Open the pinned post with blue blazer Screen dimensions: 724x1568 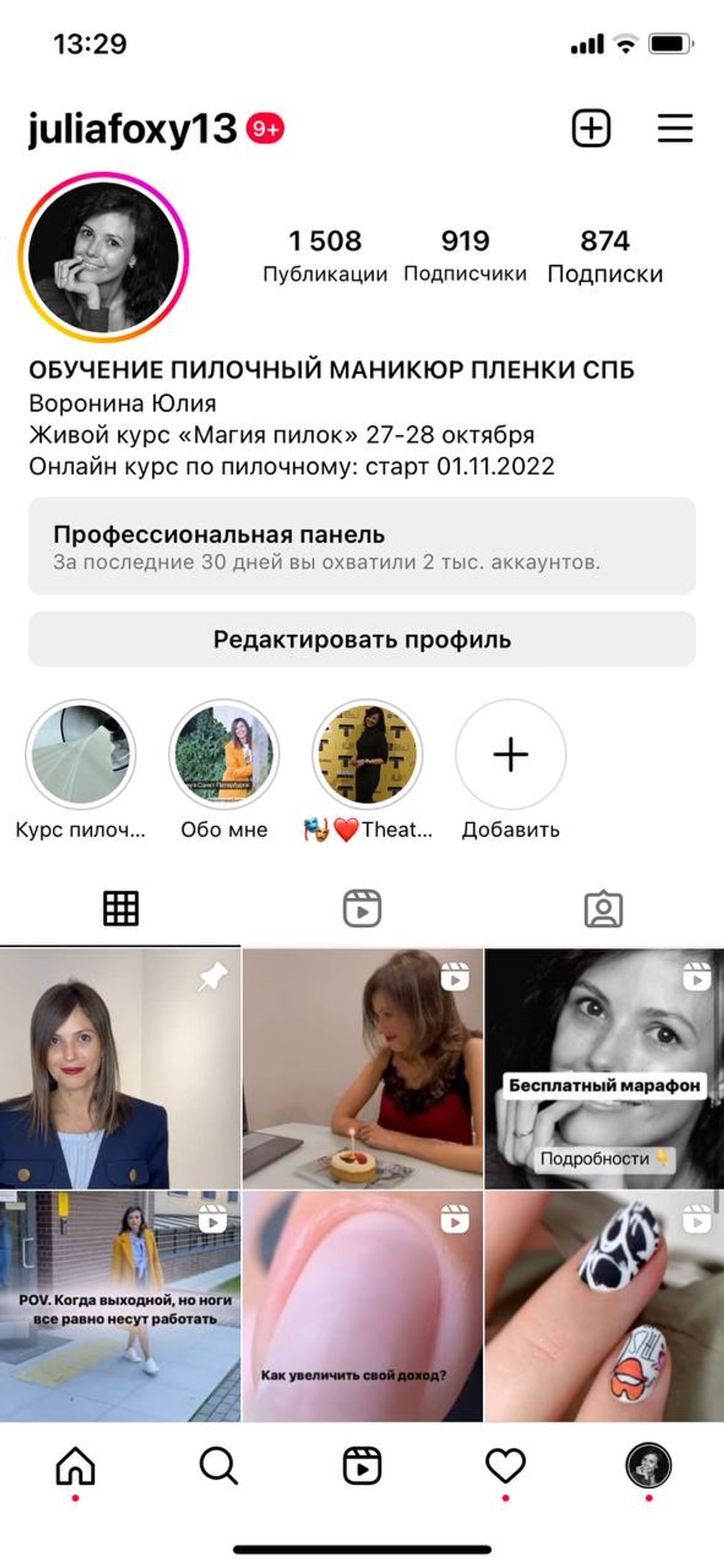point(120,1069)
